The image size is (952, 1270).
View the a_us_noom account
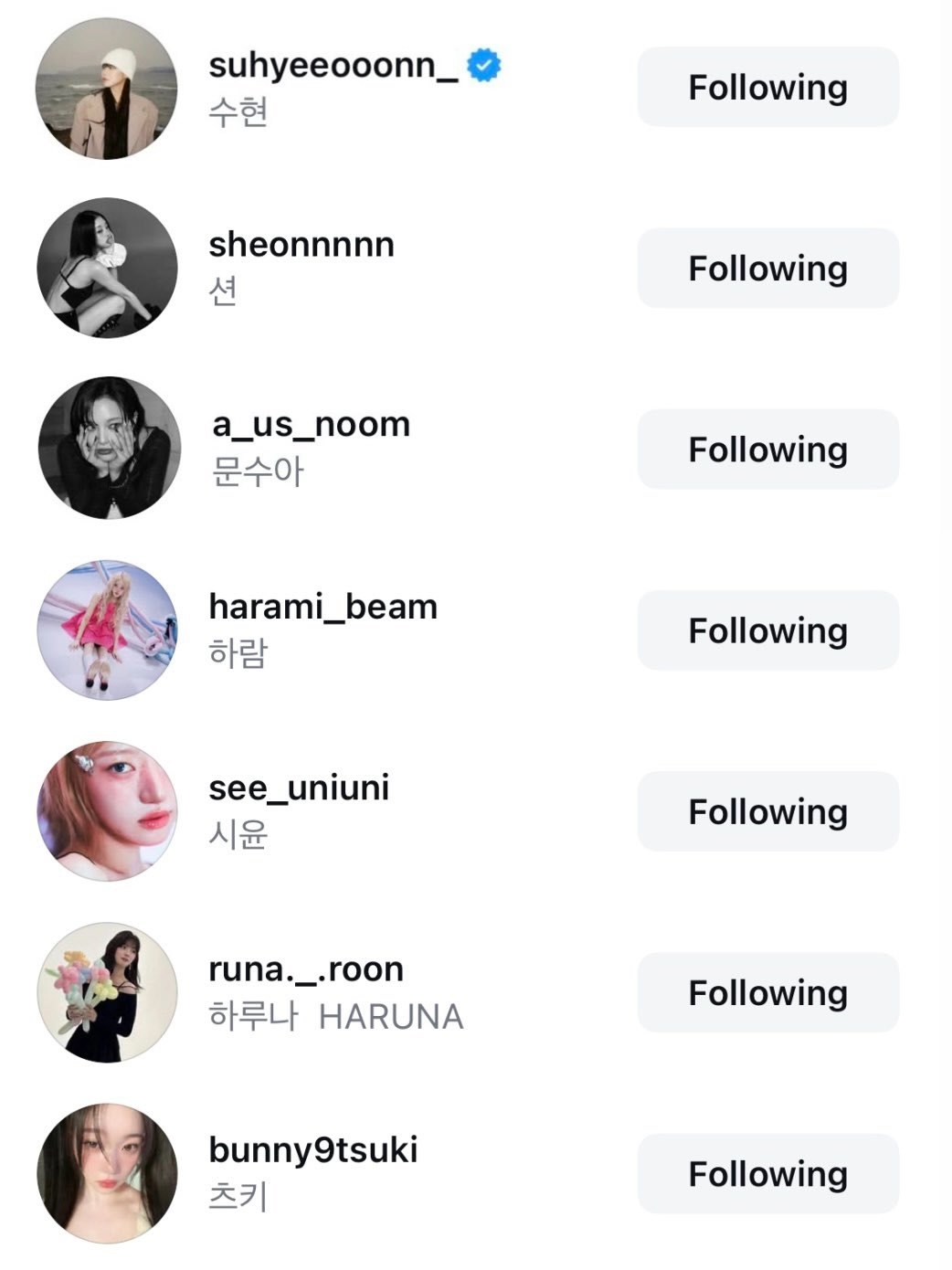pyautogui.click(x=311, y=425)
